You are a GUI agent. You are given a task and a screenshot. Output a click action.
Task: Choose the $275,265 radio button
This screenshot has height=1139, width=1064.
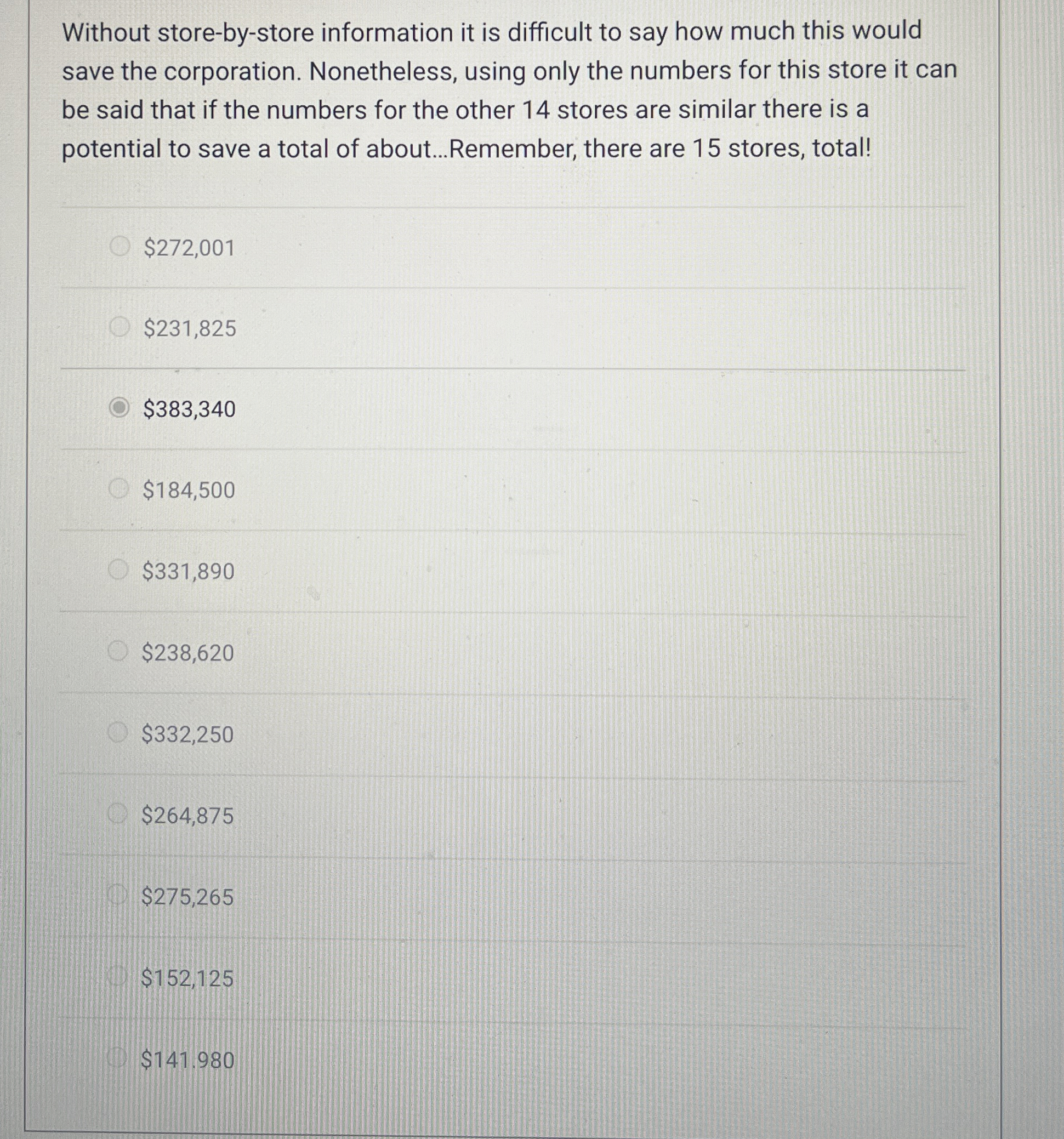[x=118, y=896]
